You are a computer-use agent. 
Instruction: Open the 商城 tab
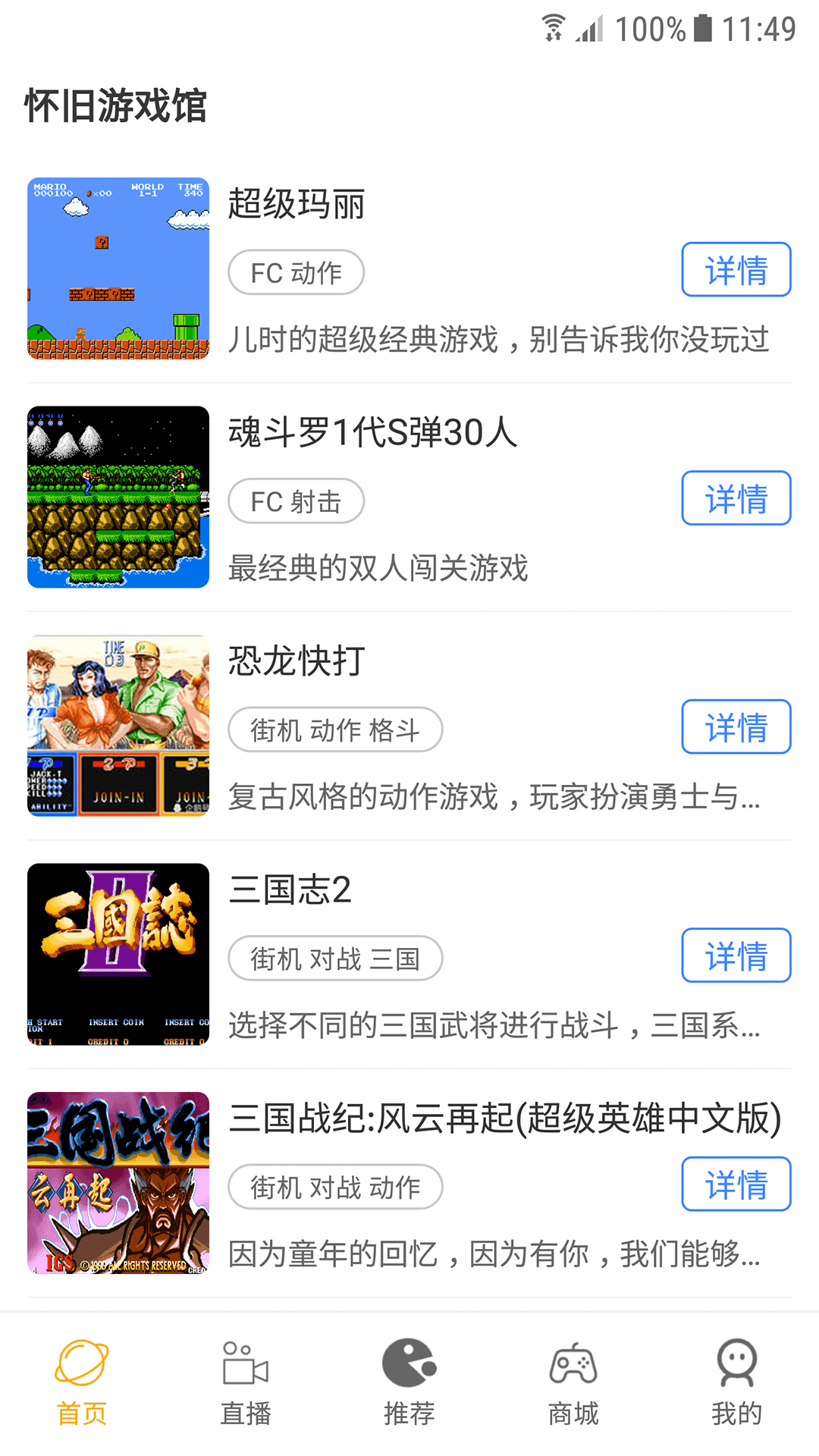(x=573, y=1383)
